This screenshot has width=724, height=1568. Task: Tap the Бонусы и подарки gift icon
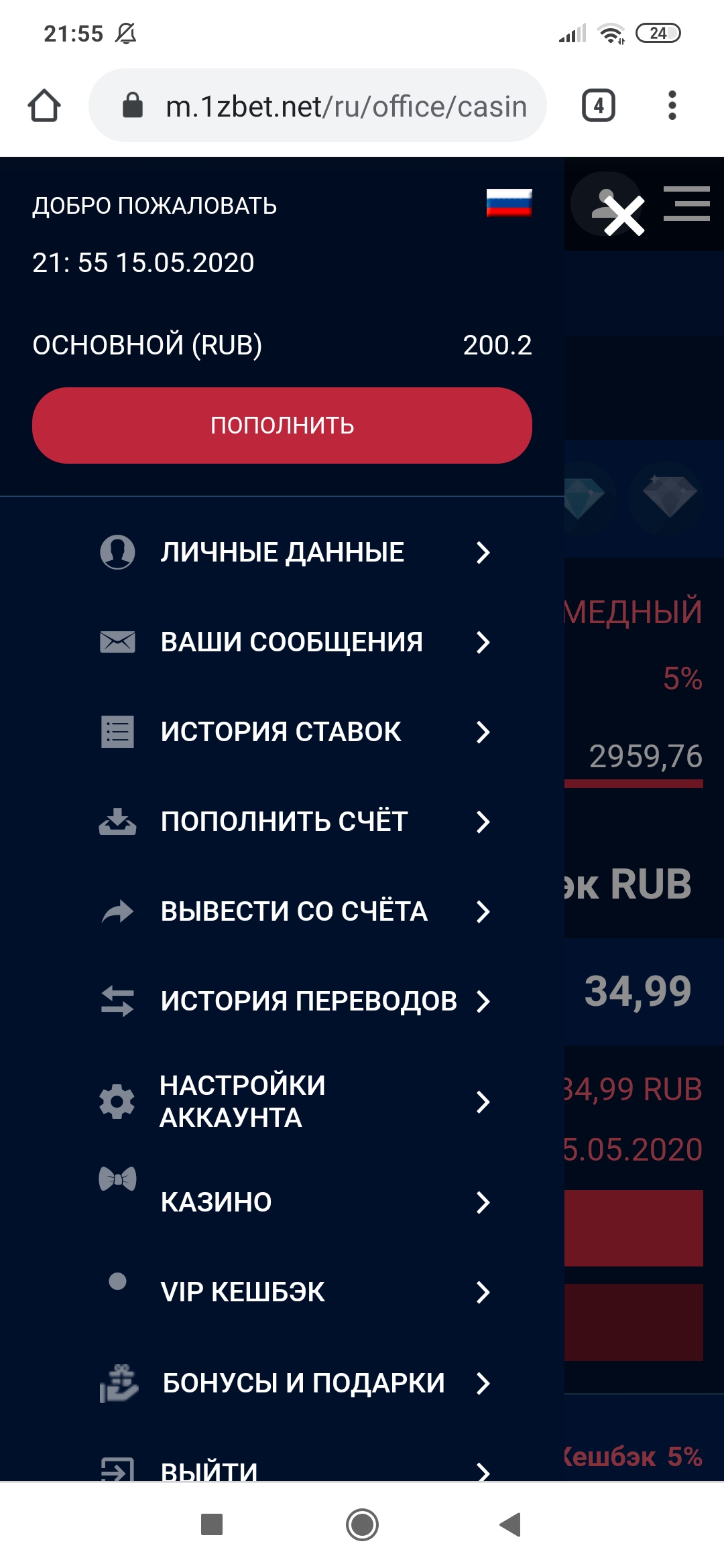point(117,1380)
